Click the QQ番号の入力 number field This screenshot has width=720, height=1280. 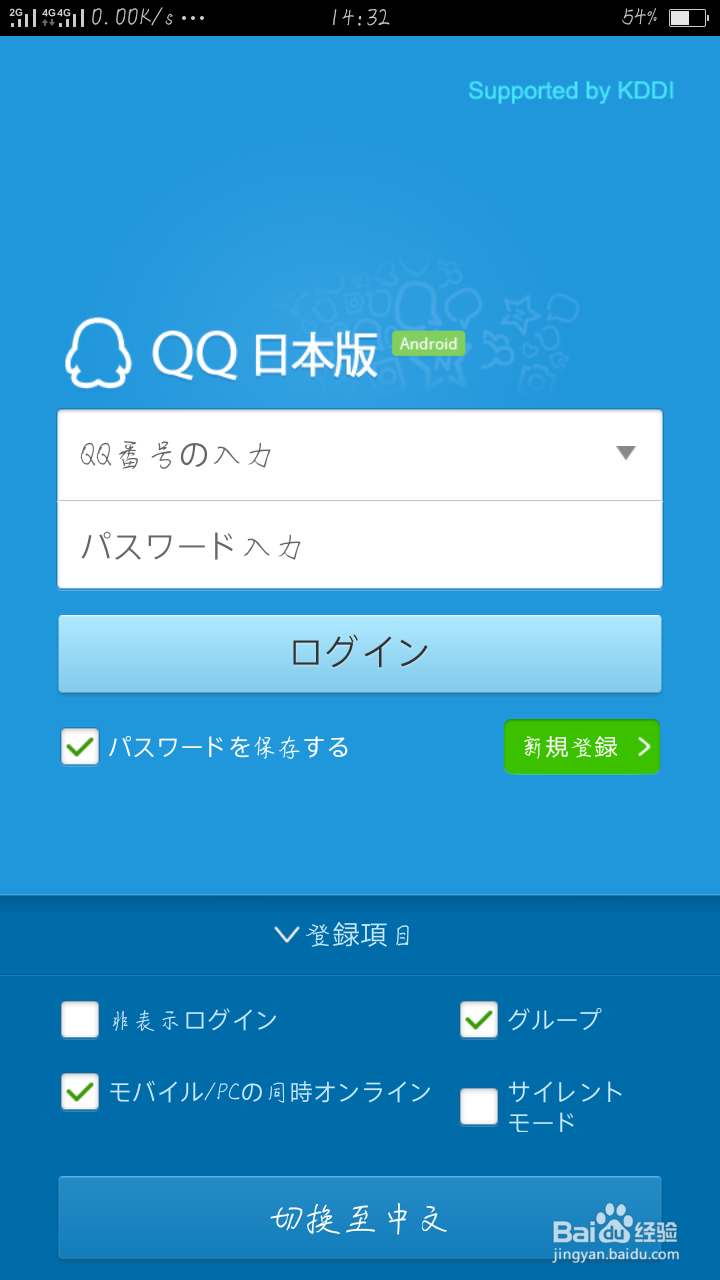(300, 453)
